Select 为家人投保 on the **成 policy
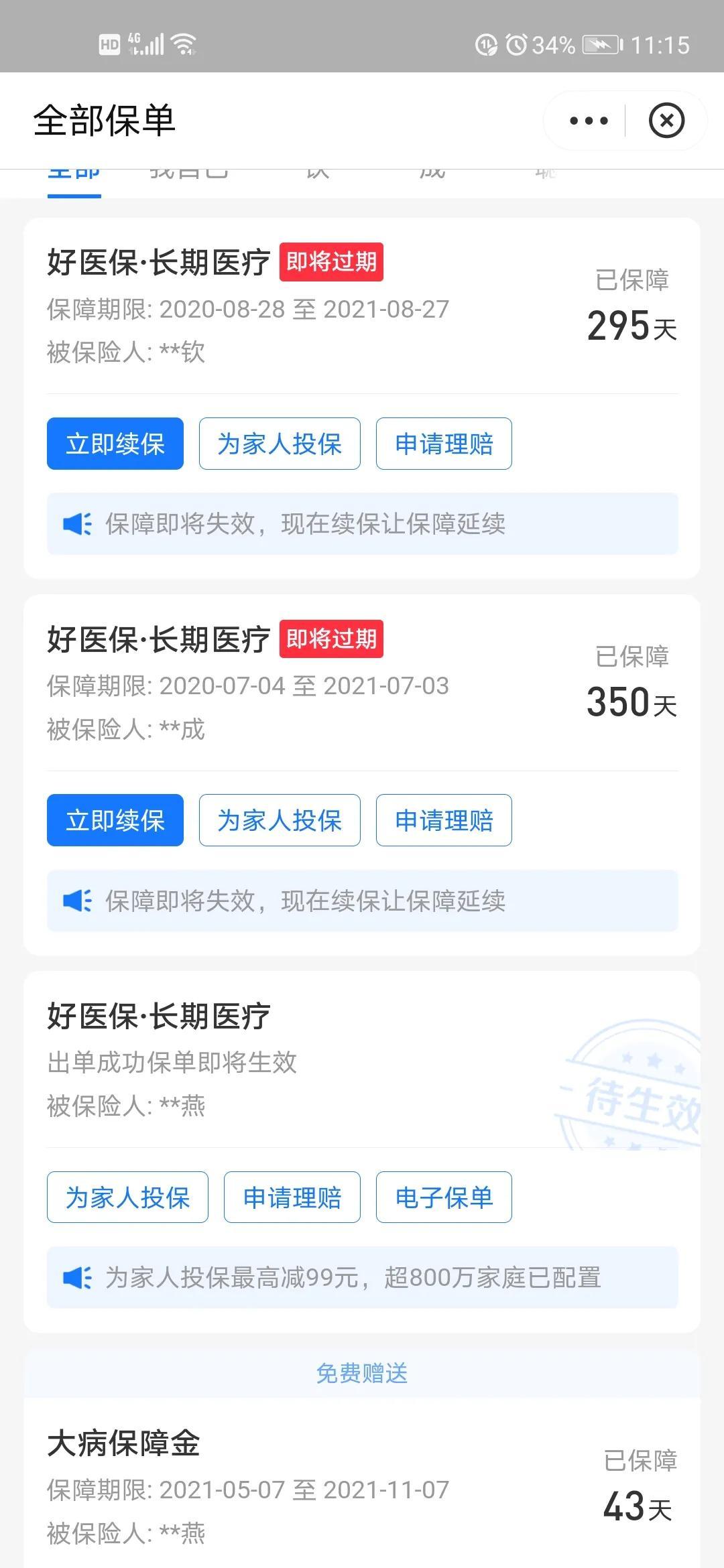Screen dimensions: 724x1568 pos(280,820)
